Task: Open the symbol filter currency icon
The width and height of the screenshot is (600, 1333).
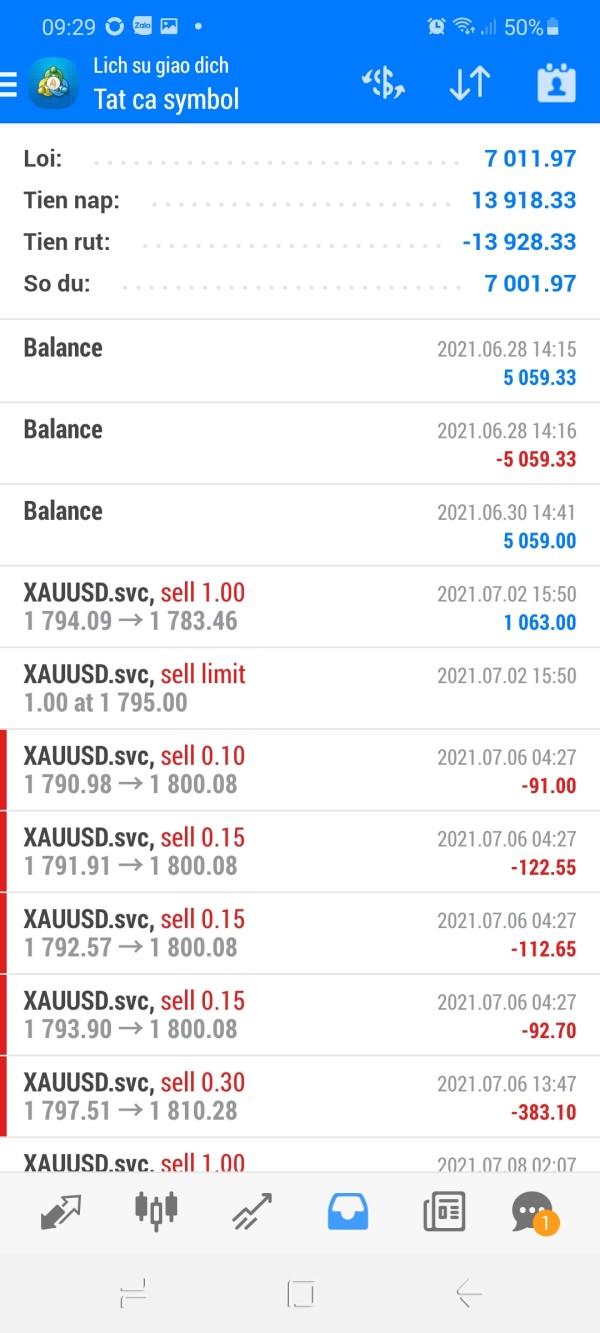Action: point(383,84)
